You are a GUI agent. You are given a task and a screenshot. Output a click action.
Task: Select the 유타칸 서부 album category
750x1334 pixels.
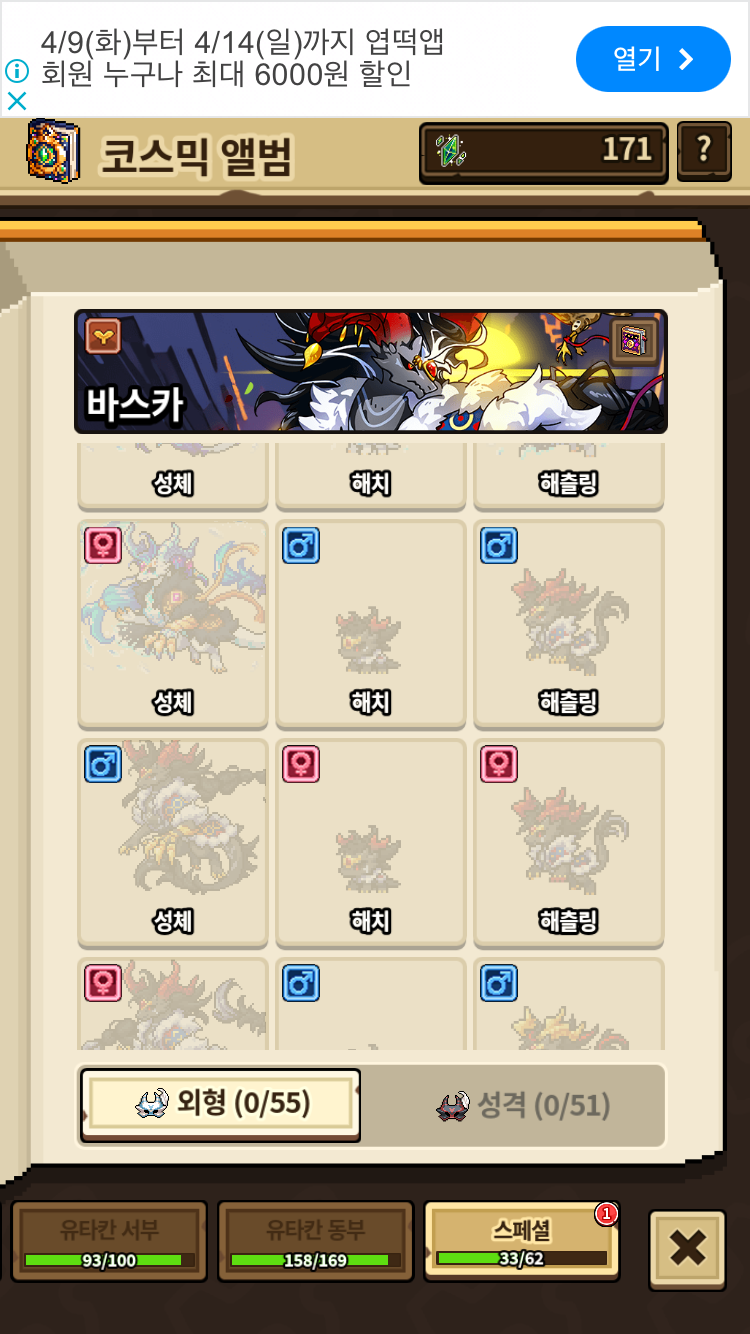[110, 1241]
